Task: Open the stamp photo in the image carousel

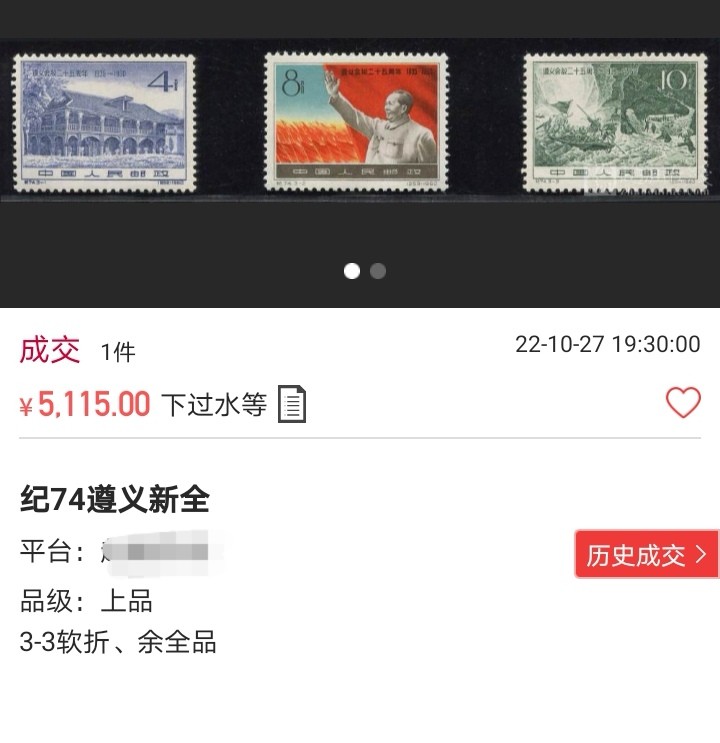Action: tap(358, 122)
